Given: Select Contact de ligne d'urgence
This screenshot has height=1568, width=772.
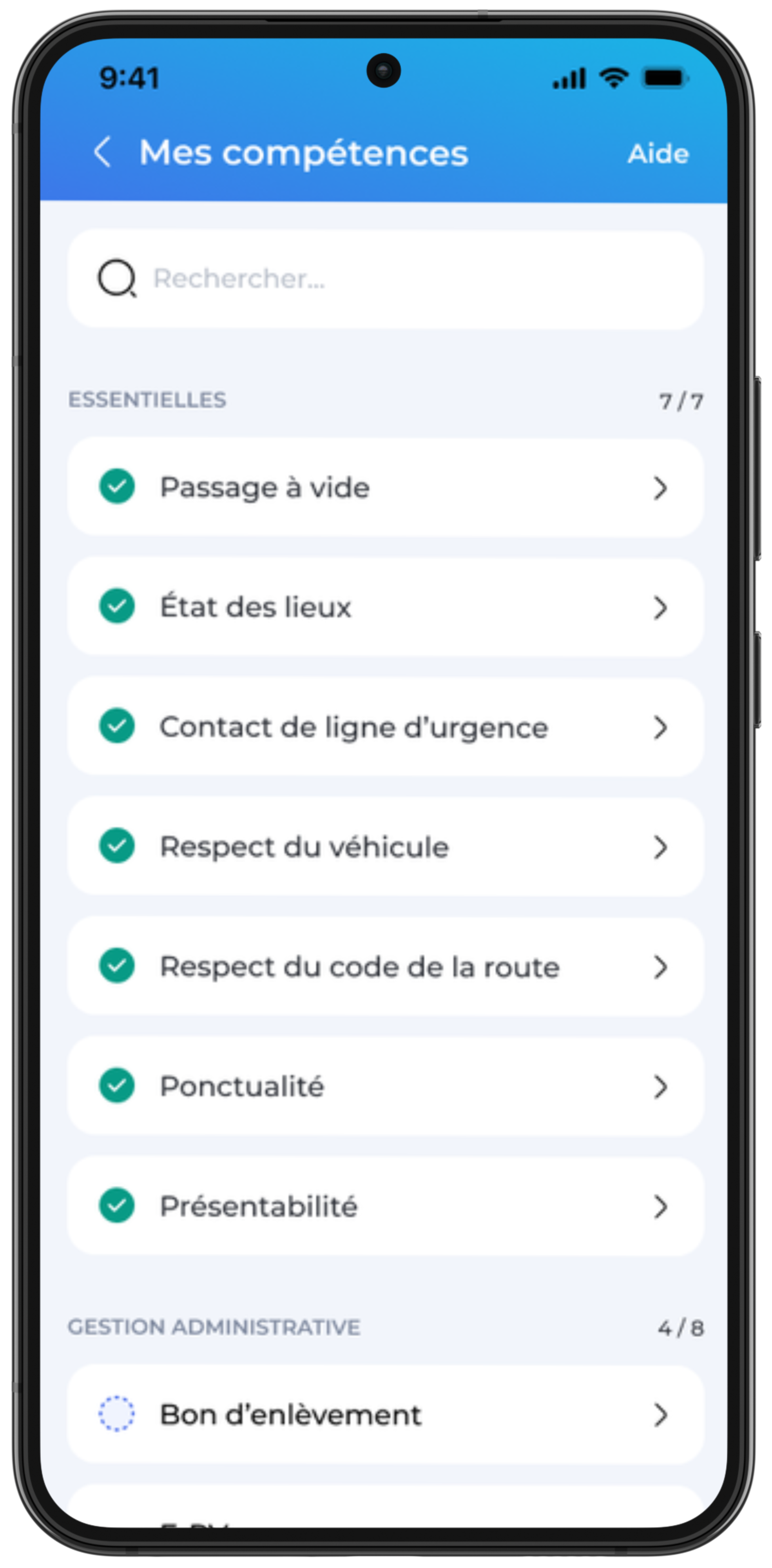Looking at the screenshot, I should click(386, 727).
